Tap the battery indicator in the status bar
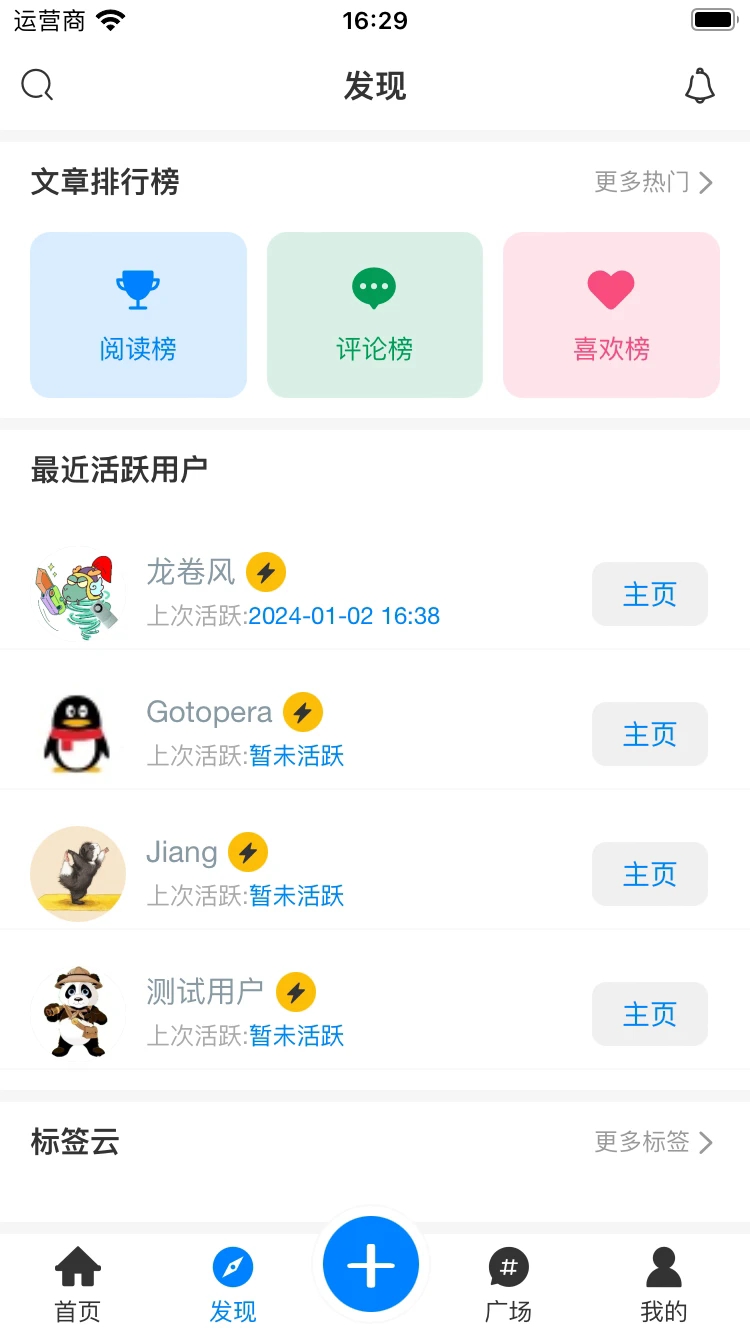750x1334 pixels. click(x=712, y=18)
